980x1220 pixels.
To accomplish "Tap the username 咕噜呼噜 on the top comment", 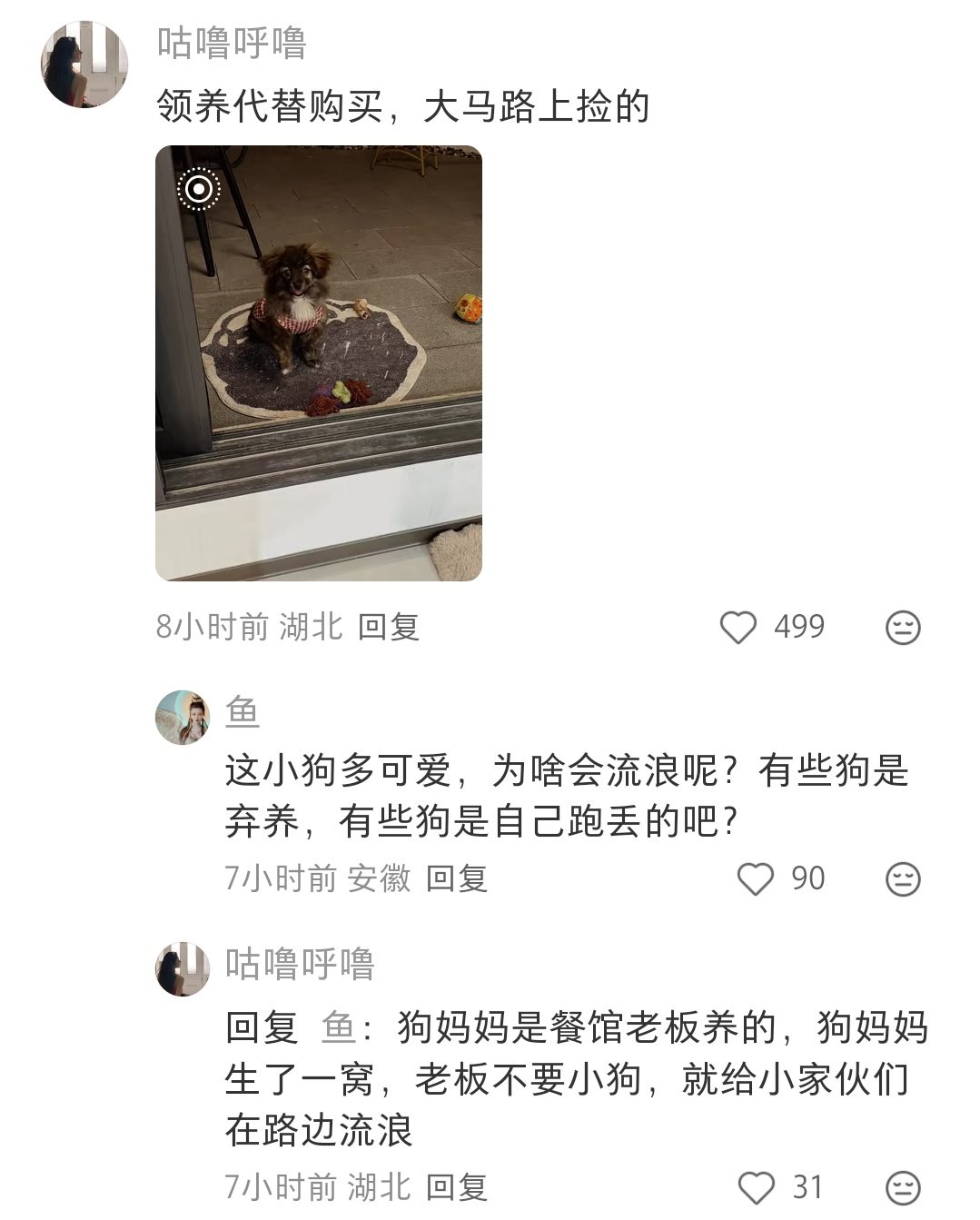I will tap(232, 42).
